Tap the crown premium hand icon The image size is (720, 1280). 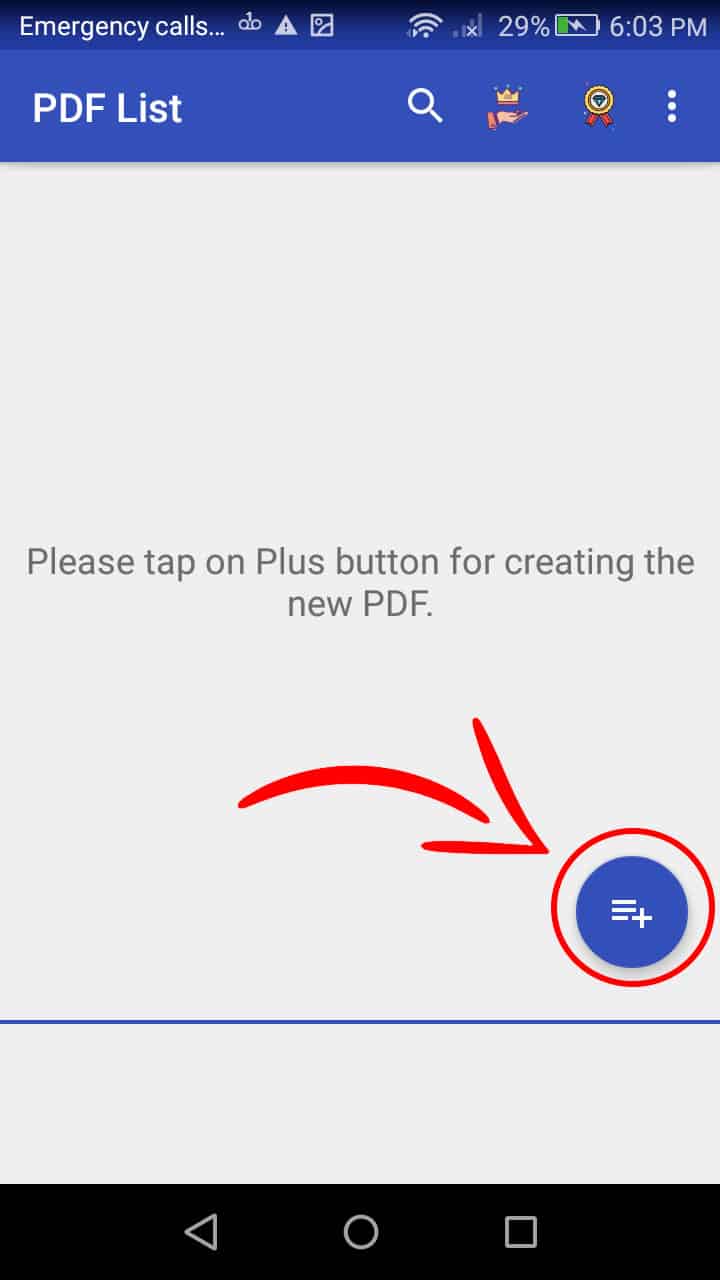(508, 106)
